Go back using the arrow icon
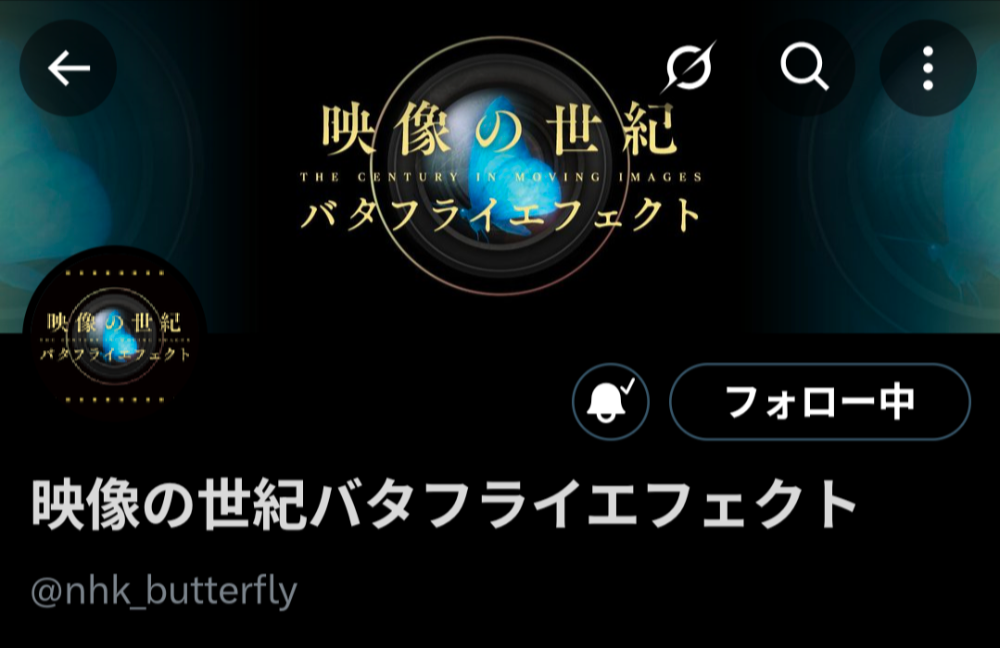 [68, 68]
